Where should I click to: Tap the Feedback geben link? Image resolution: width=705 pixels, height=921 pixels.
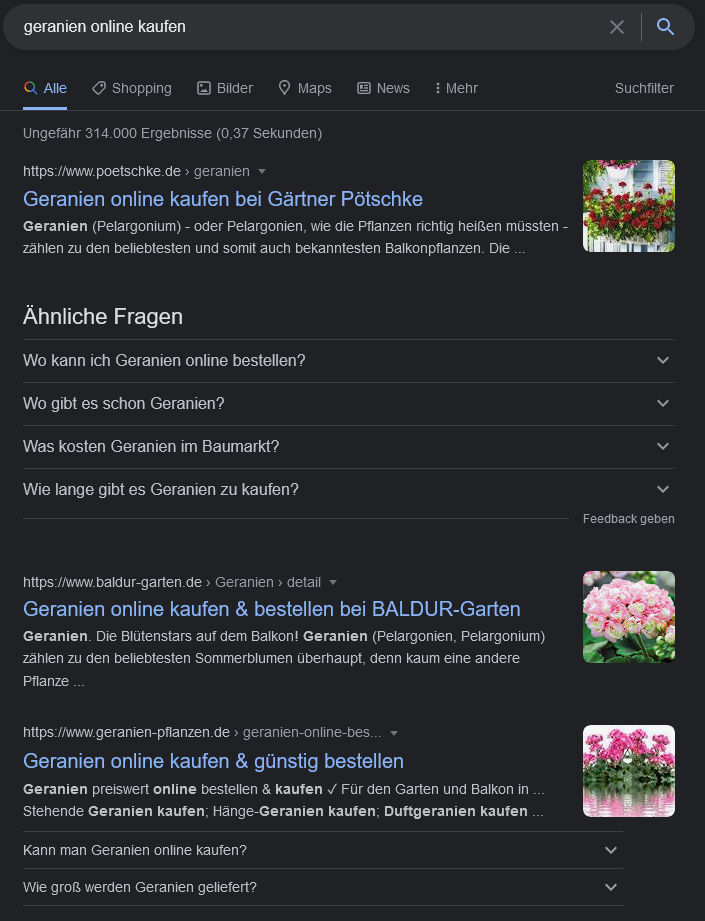point(628,519)
